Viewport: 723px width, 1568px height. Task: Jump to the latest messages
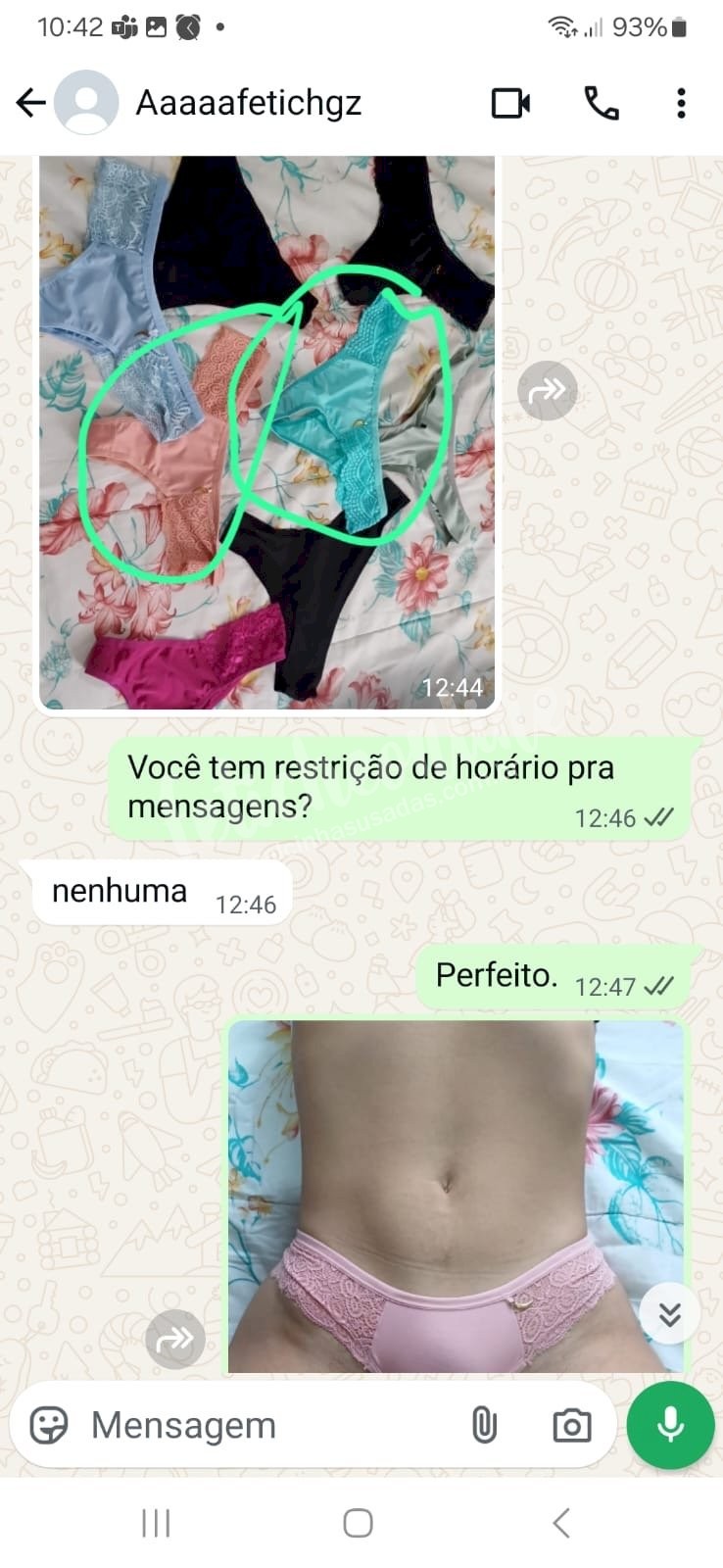tap(670, 1313)
